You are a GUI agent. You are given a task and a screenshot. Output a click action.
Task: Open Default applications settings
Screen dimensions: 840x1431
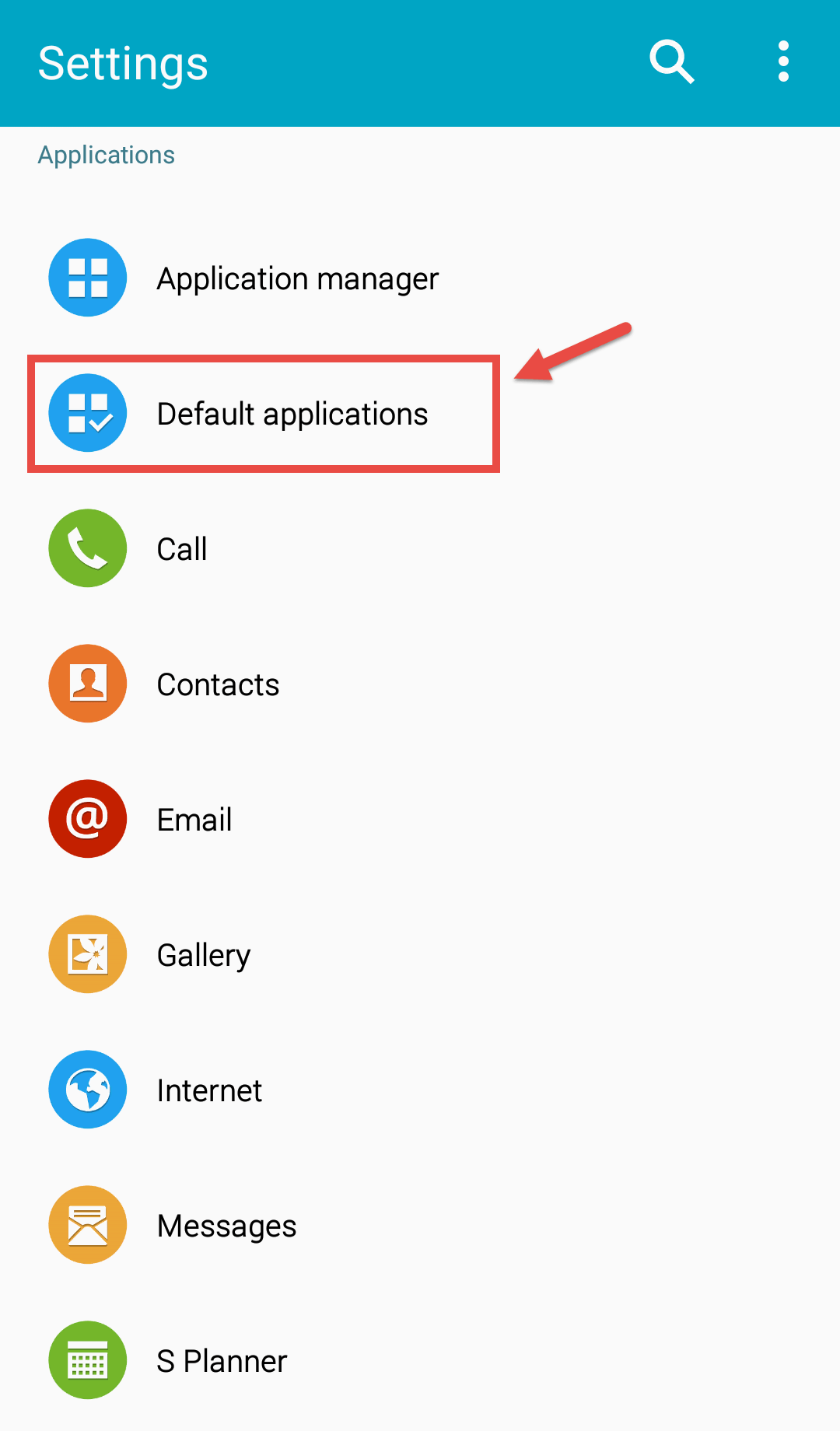pos(292,414)
